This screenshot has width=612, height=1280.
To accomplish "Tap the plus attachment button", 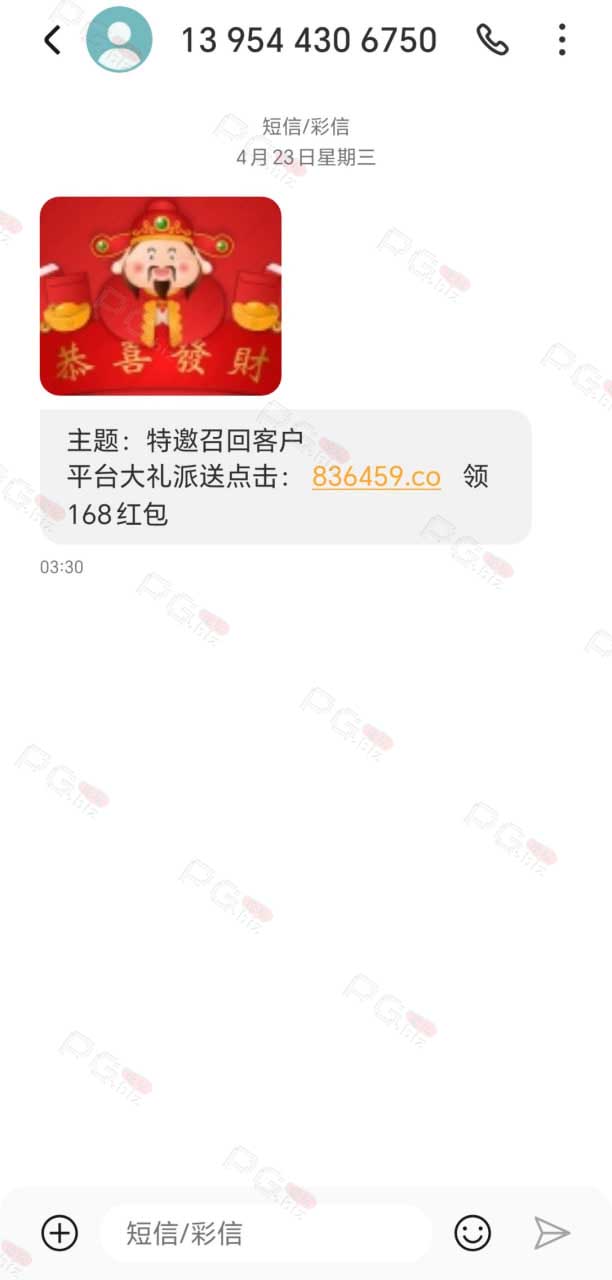I will 60,1233.
